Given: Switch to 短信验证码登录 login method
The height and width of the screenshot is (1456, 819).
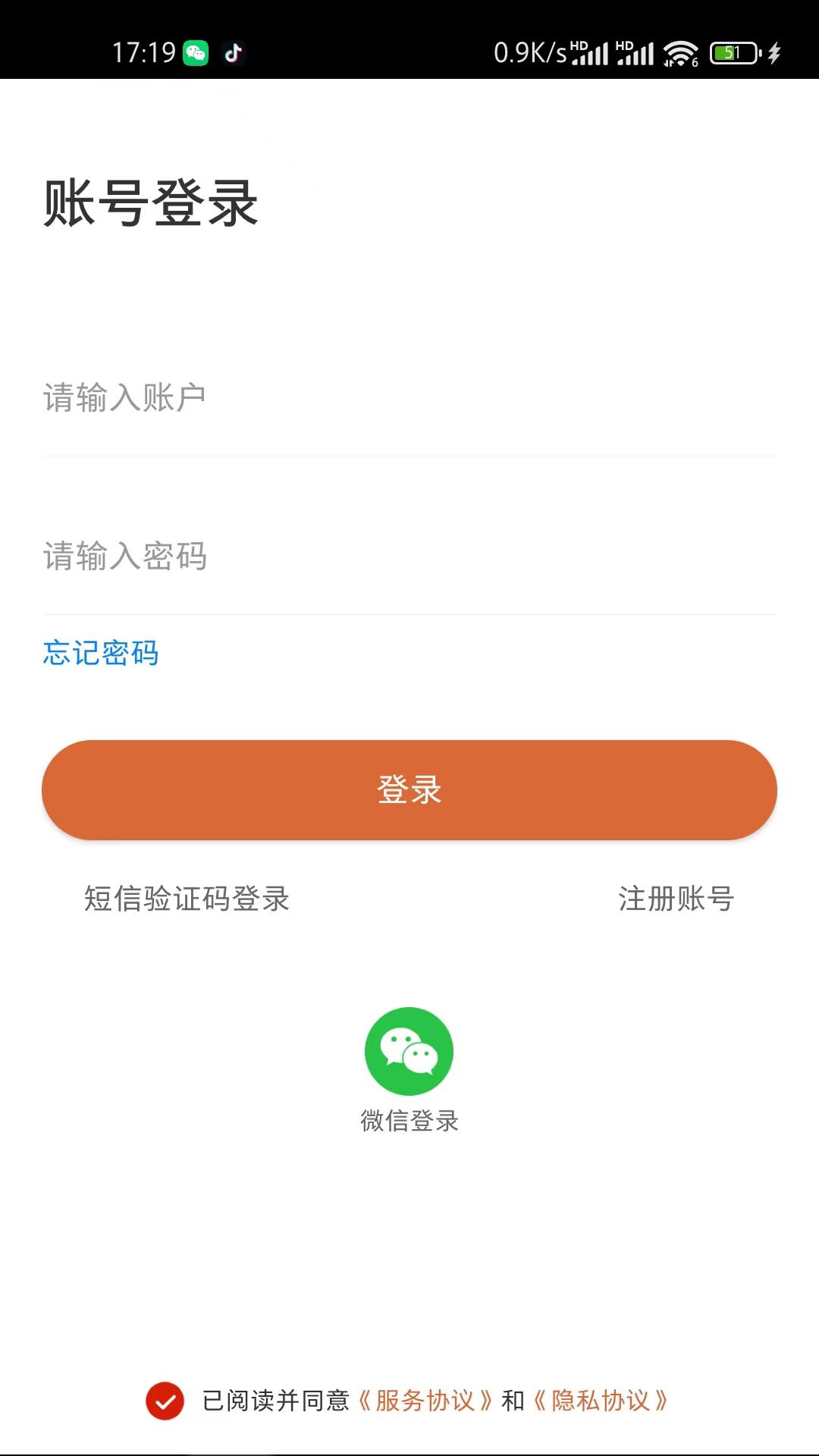Looking at the screenshot, I should pos(187,901).
